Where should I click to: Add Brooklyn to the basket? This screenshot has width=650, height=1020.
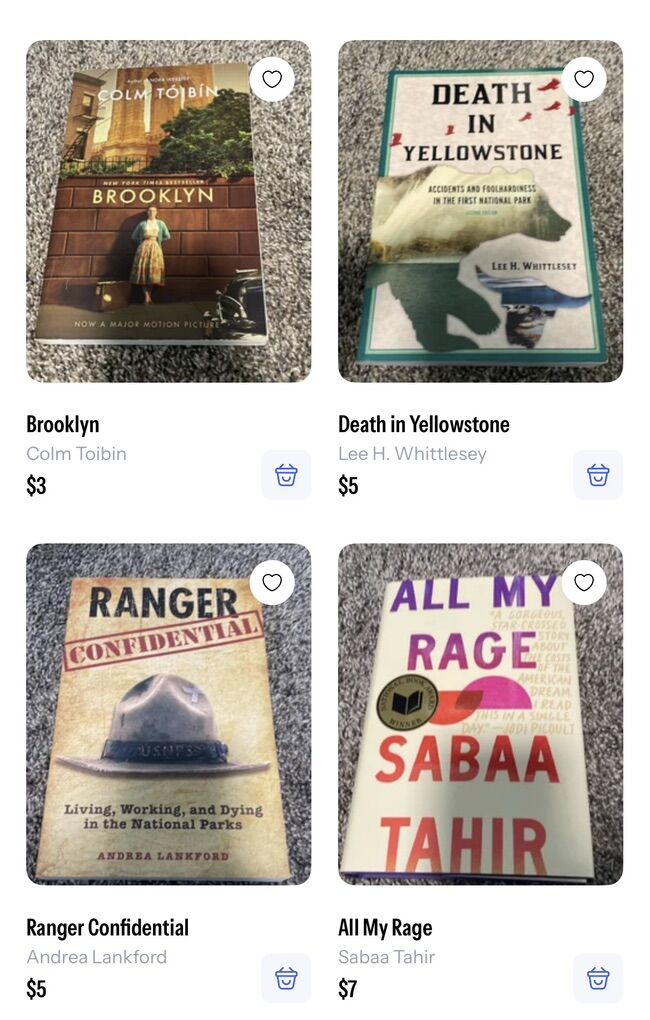coord(286,475)
